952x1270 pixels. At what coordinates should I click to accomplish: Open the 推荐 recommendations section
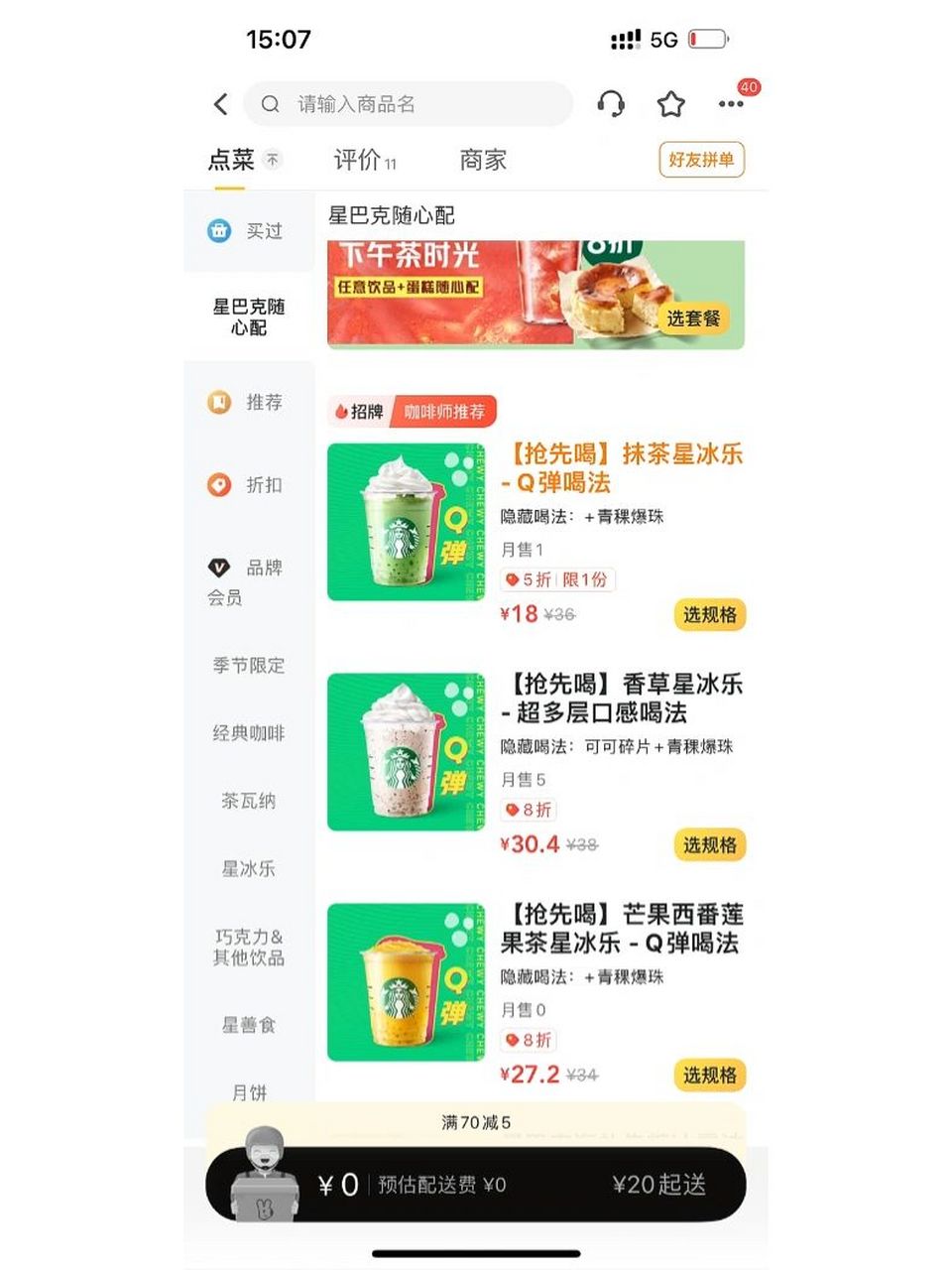coord(247,403)
